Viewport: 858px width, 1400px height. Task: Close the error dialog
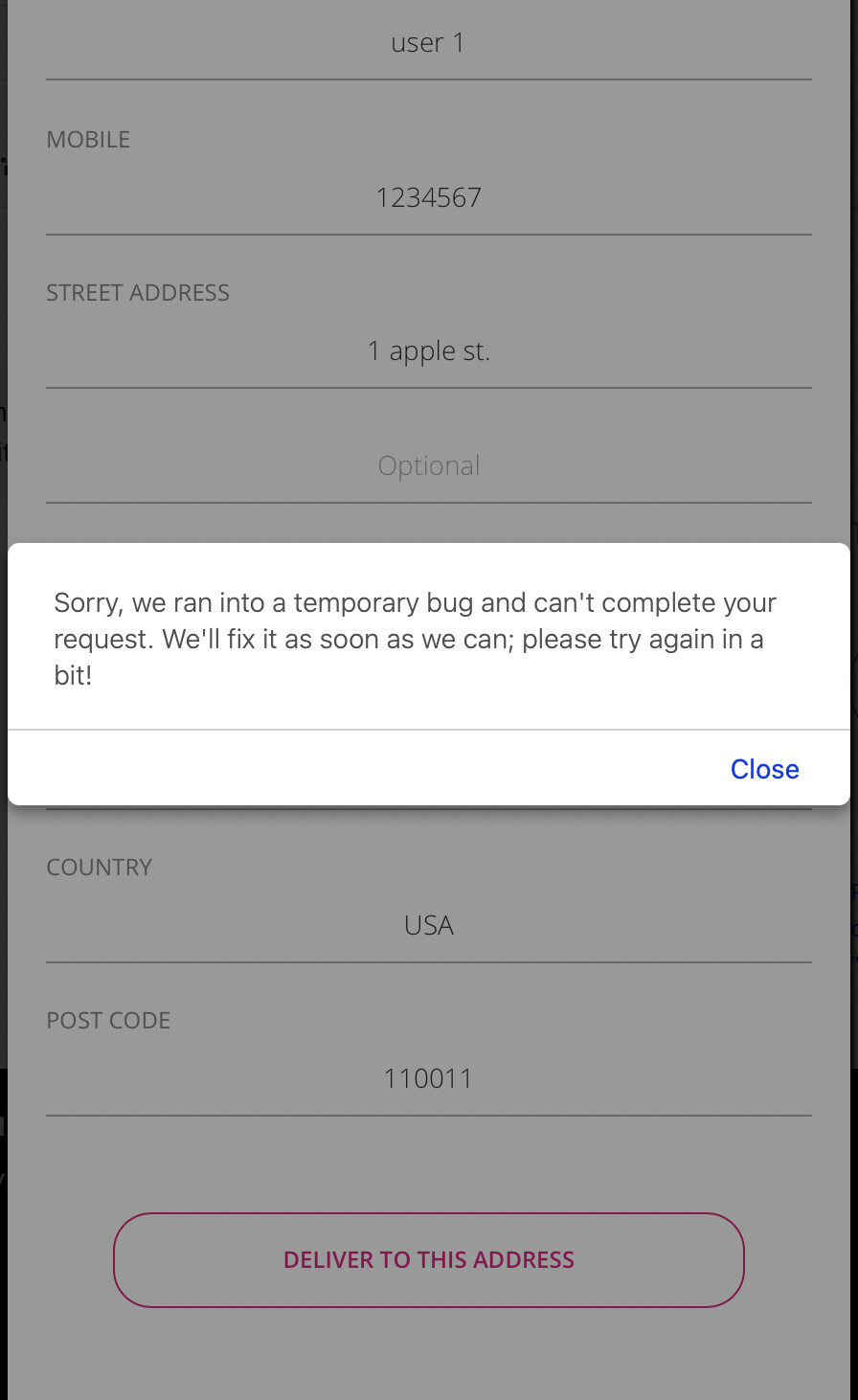click(763, 769)
